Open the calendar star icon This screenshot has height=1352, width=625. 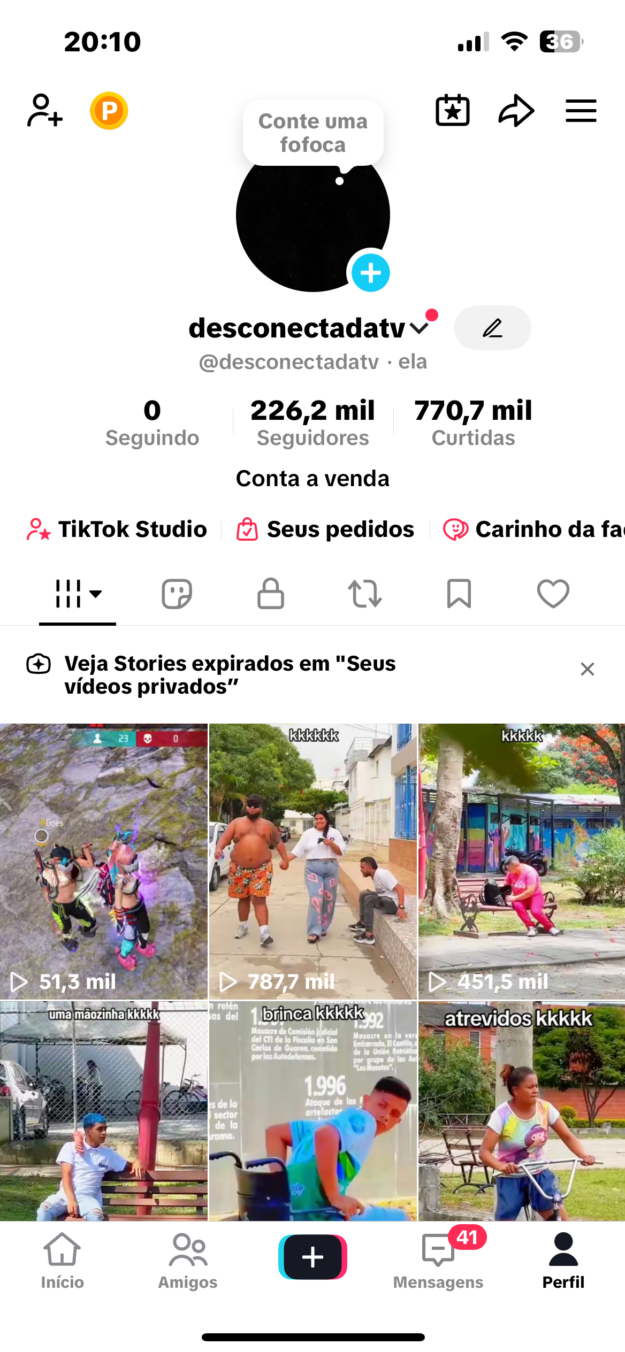click(452, 110)
